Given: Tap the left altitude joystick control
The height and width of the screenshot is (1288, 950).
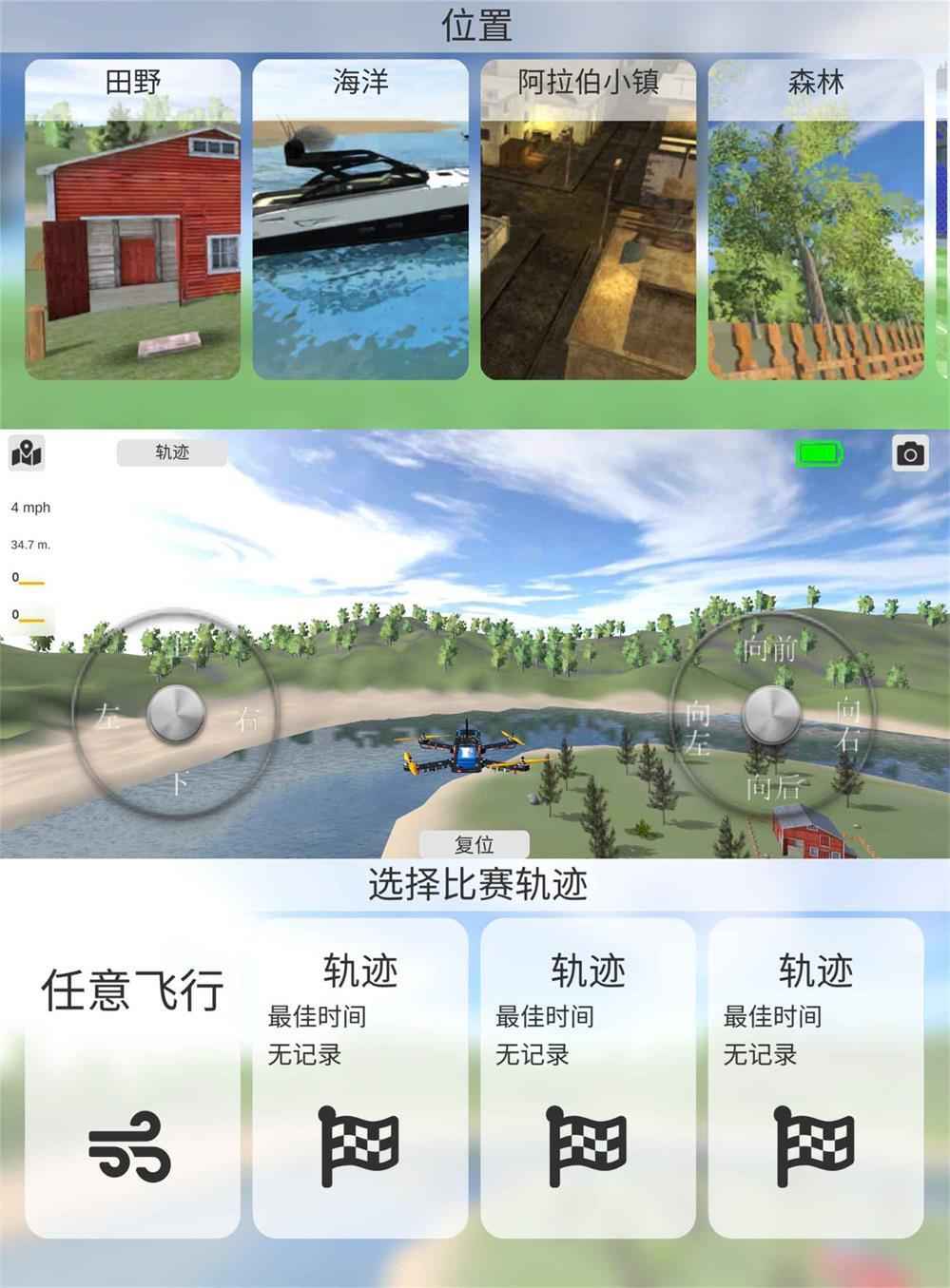Looking at the screenshot, I should 175,715.
